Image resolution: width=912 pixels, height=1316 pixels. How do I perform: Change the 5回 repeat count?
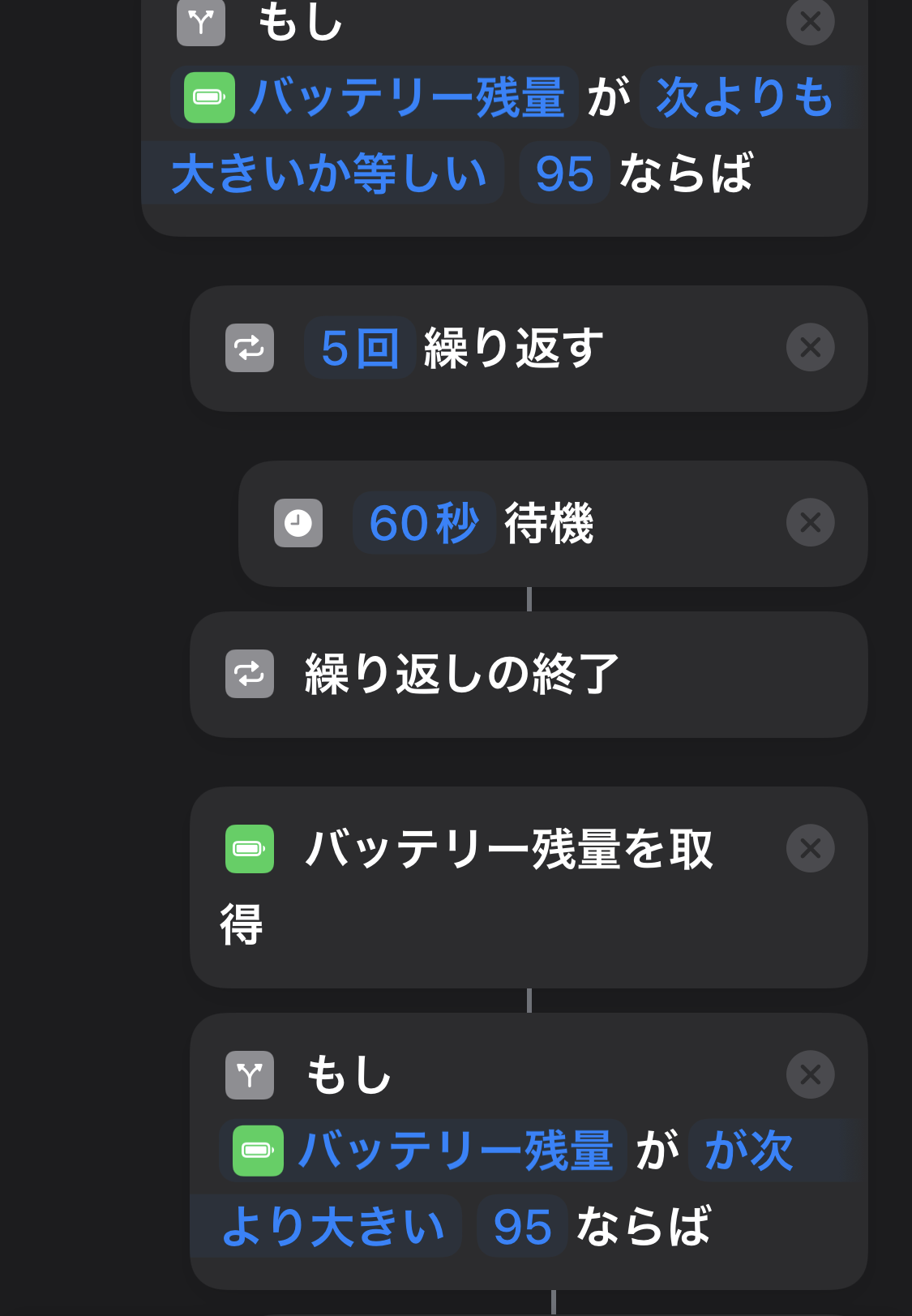coord(360,349)
